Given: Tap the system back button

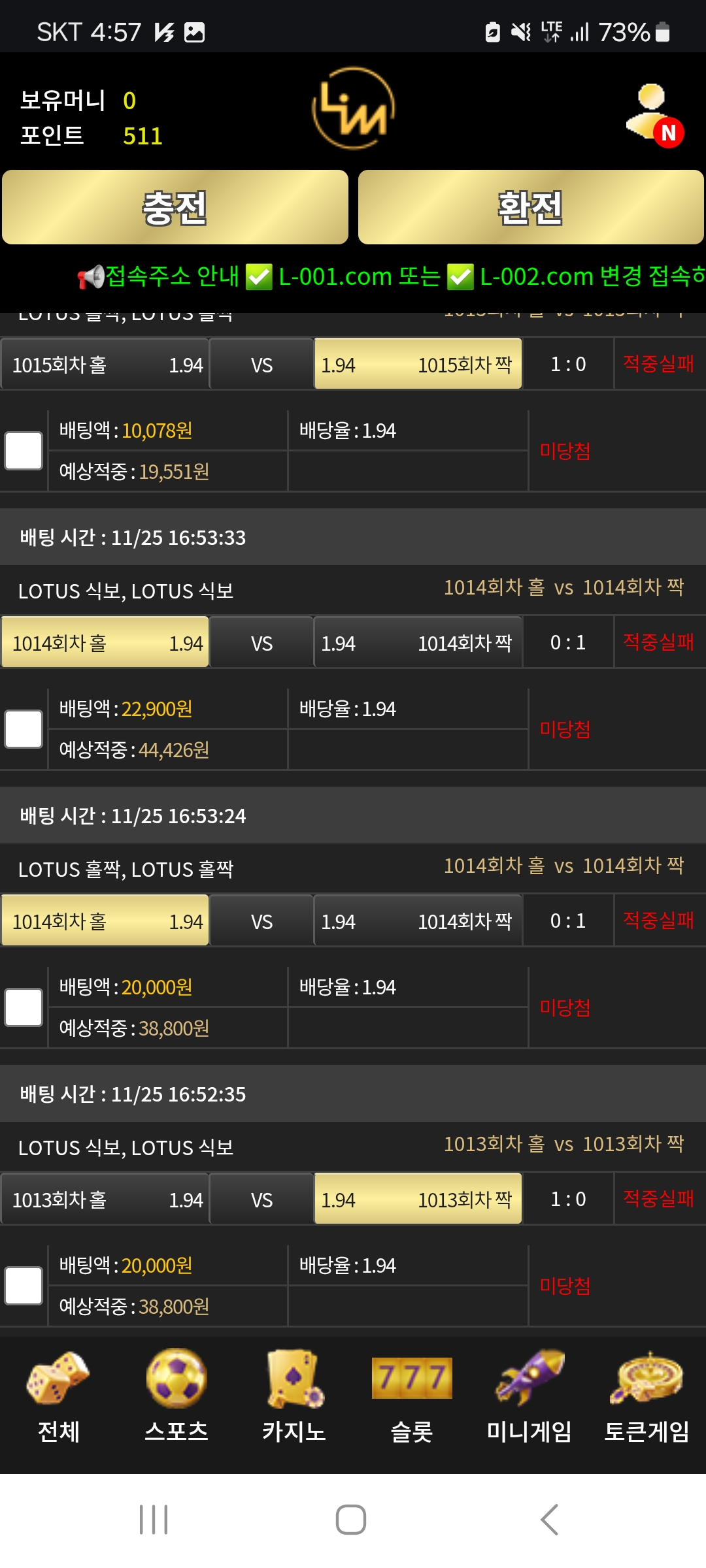Looking at the screenshot, I should (549, 1520).
